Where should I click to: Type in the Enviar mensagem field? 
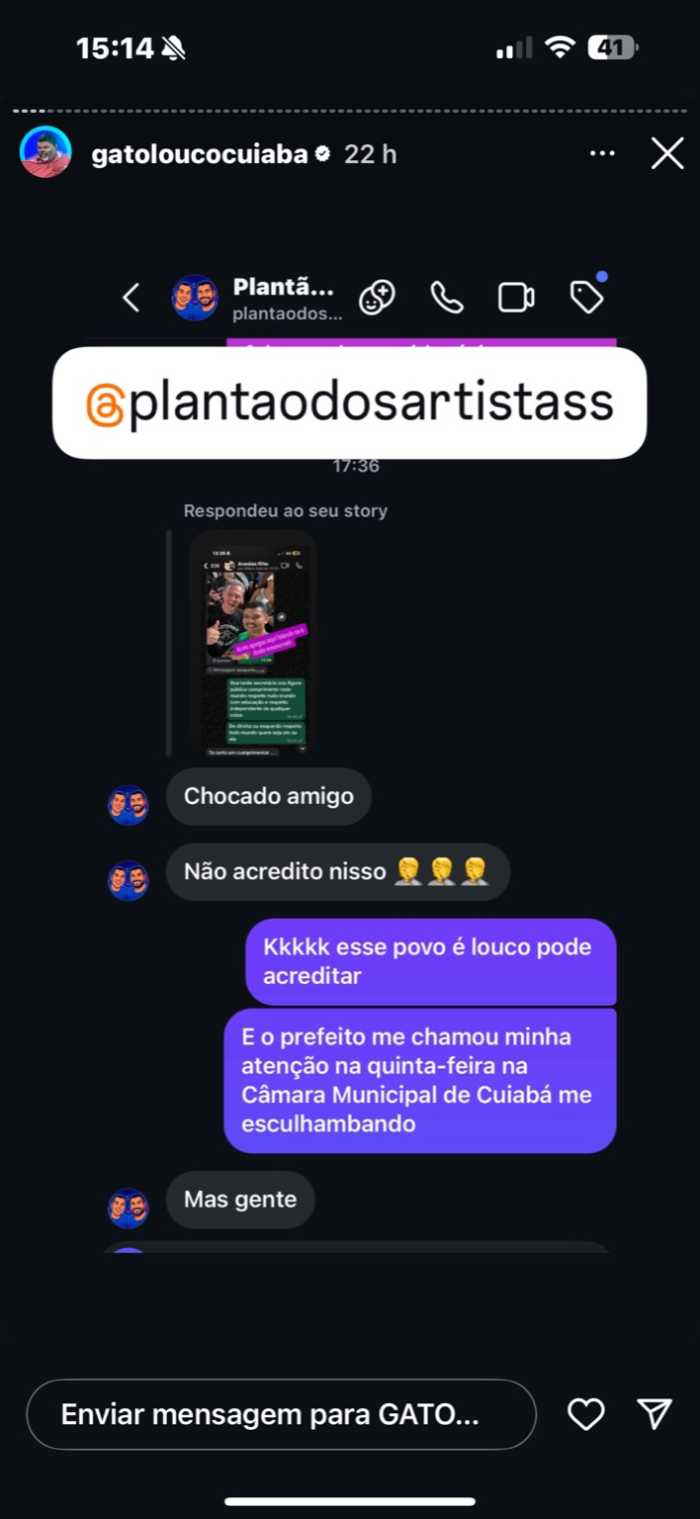click(280, 1414)
